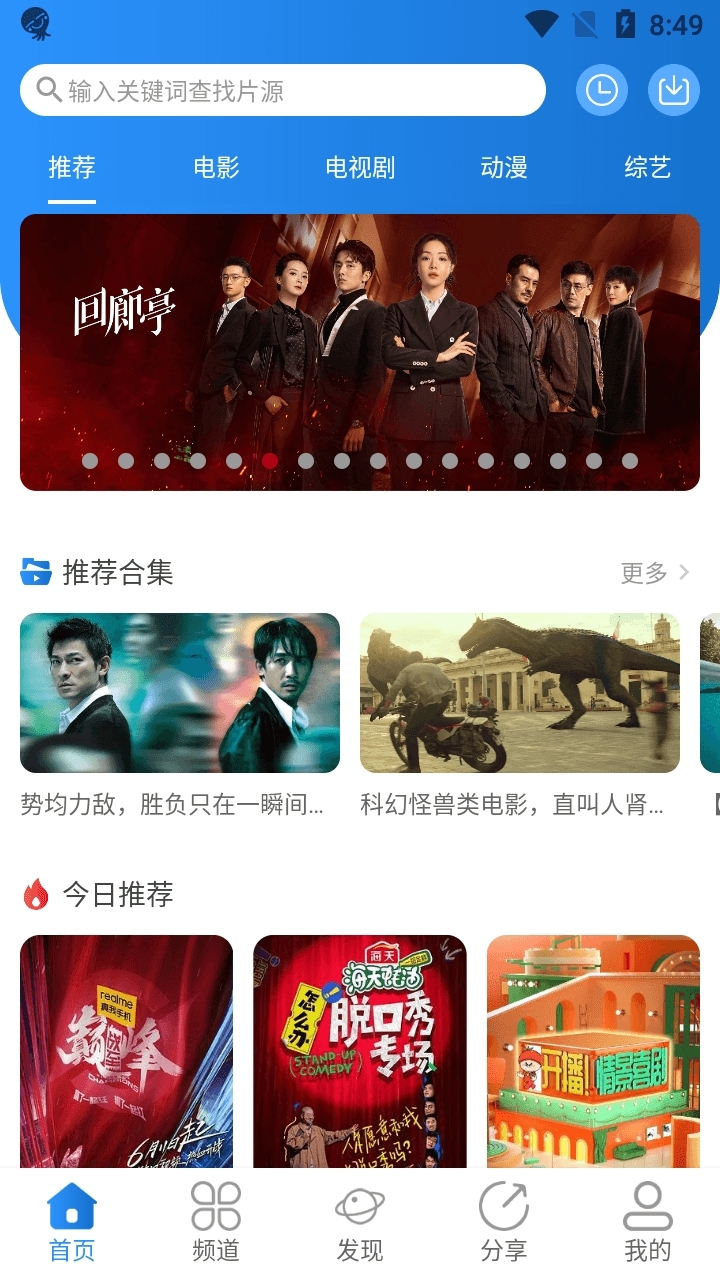Image resolution: width=720 pixels, height=1280 pixels.
Task: Open downloads with the download icon
Action: click(675, 89)
